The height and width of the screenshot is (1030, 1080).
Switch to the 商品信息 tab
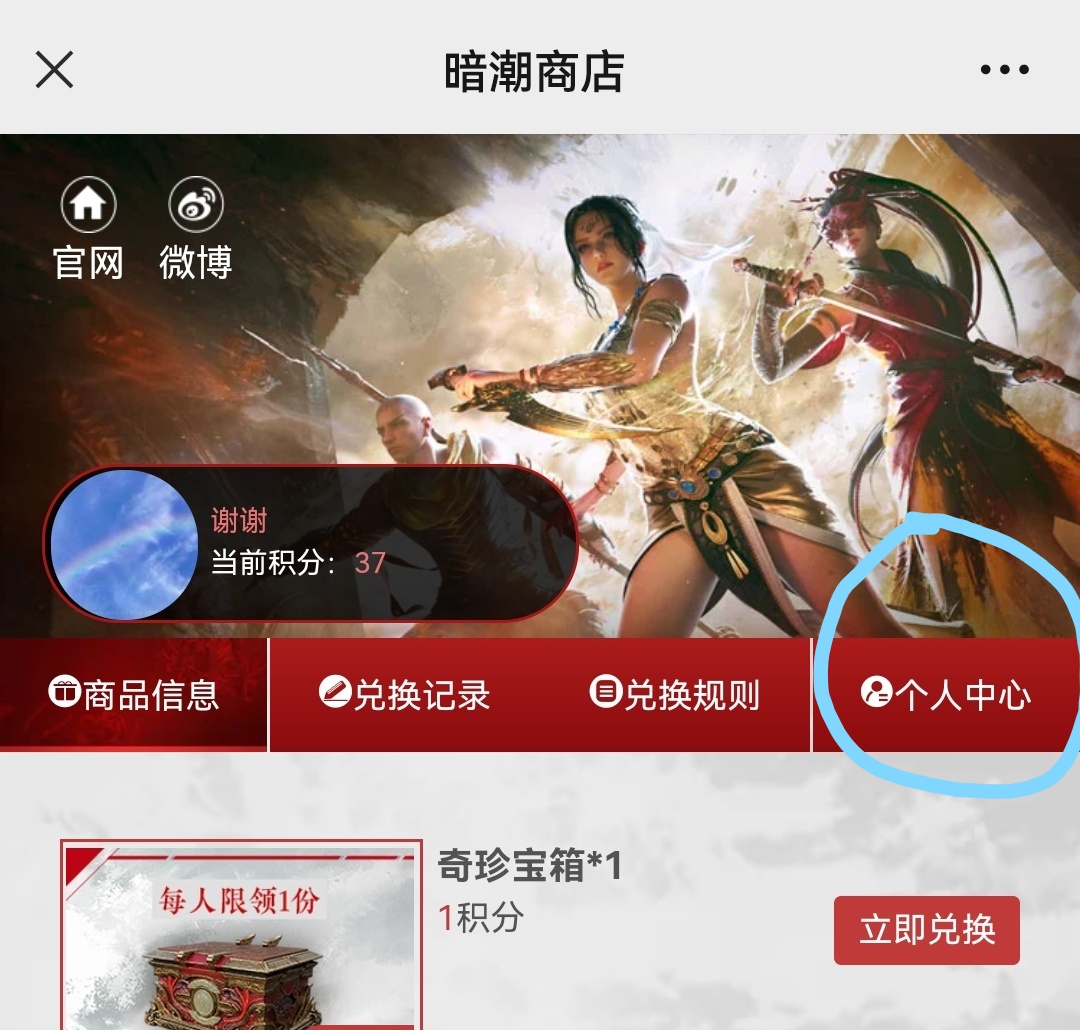click(134, 694)
